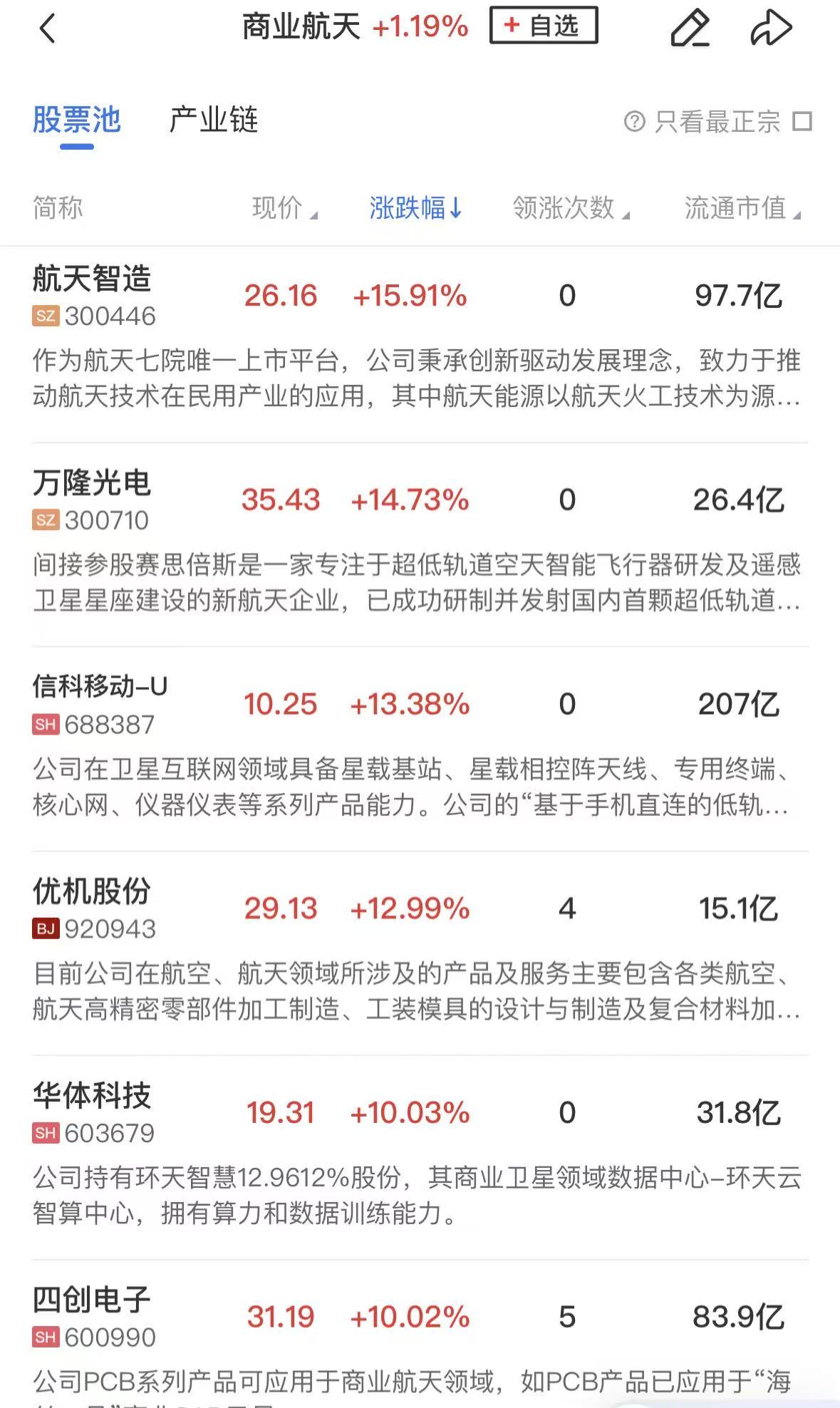
Task: View the 四创电子 stock page
Action: (93, 1300)
